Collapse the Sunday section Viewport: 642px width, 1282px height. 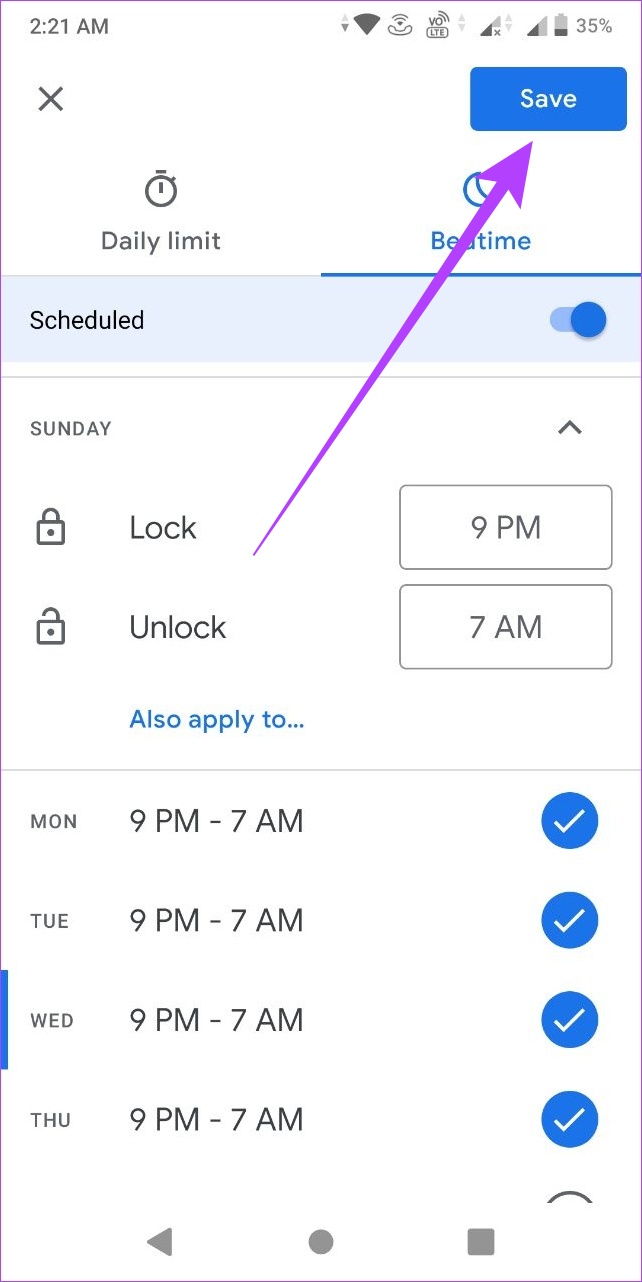pos(569,428)
